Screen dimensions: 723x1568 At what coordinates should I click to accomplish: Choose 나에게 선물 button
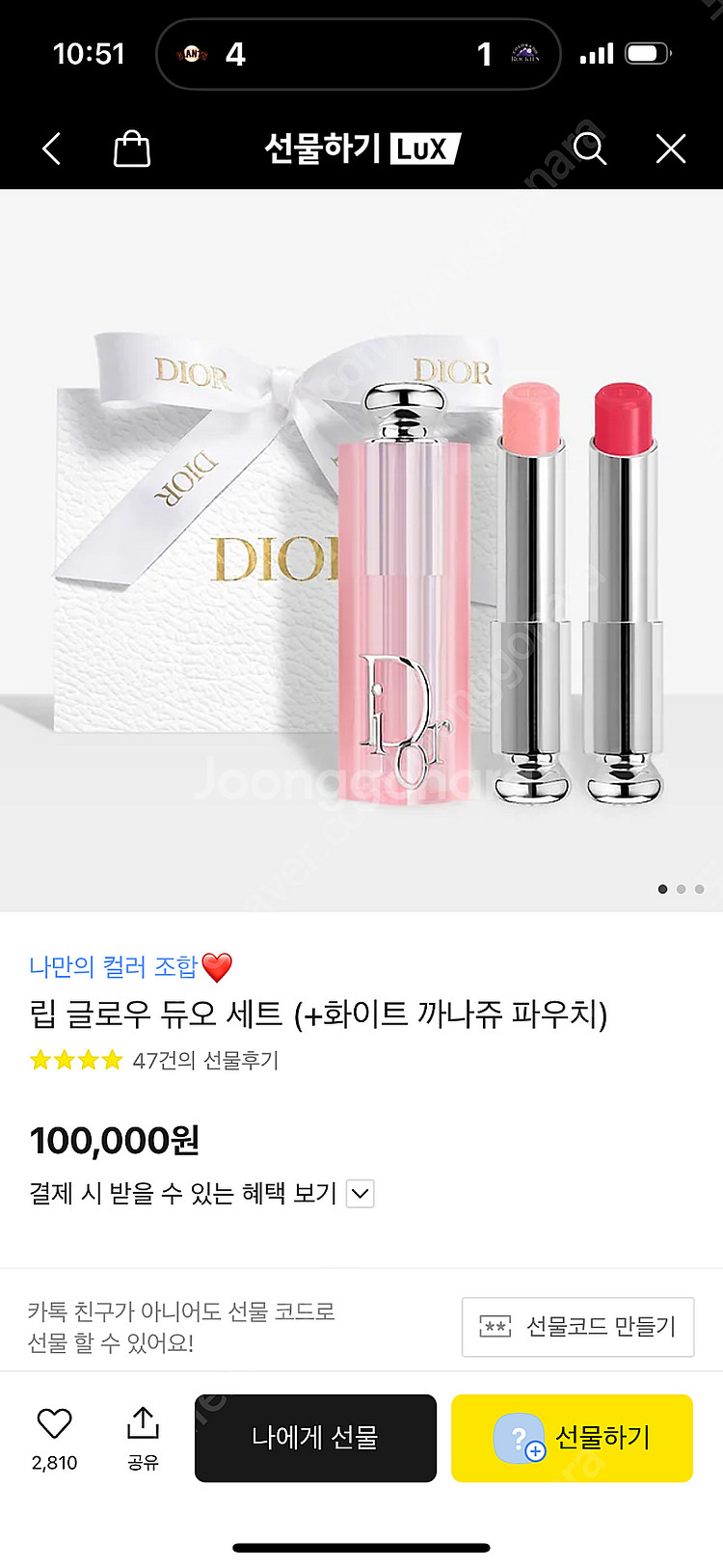coord(315,1438)
